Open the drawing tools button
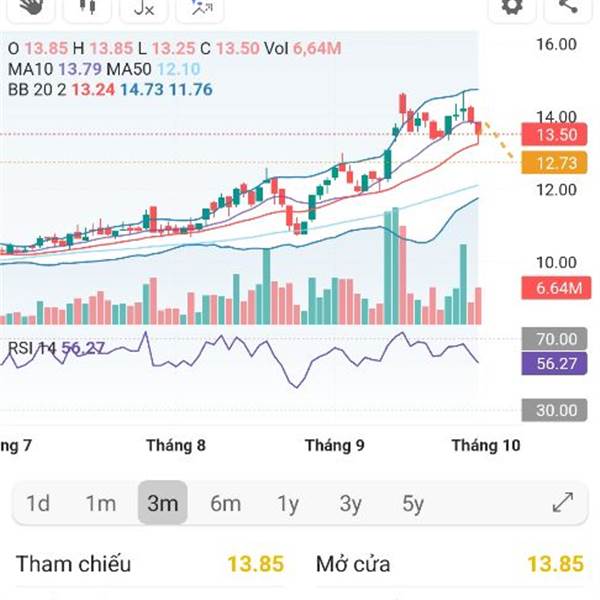This screenshot has height=600, width=600. point(200,8)
